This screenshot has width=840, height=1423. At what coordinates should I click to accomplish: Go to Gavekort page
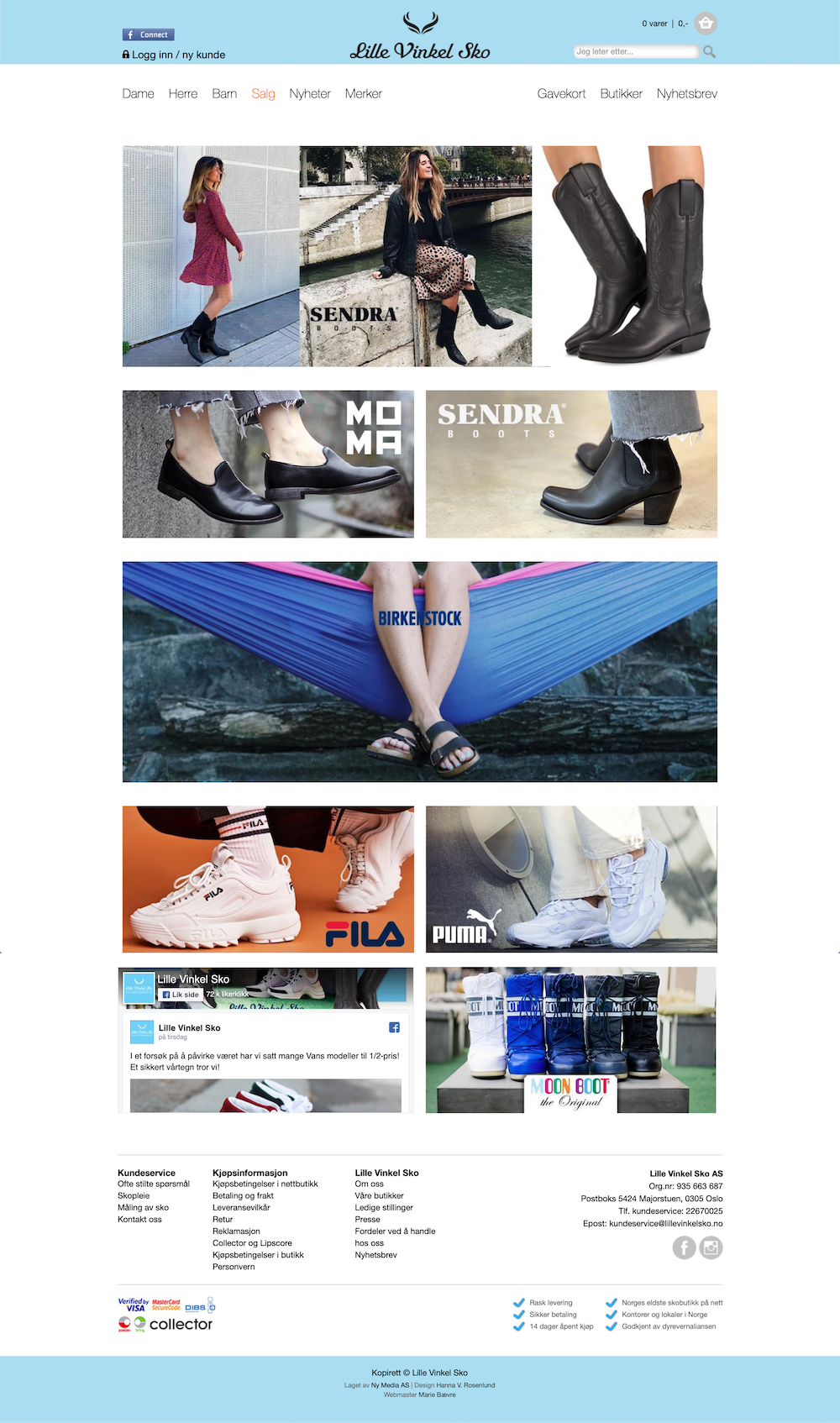pyautogui.click(x=561, y=93)
